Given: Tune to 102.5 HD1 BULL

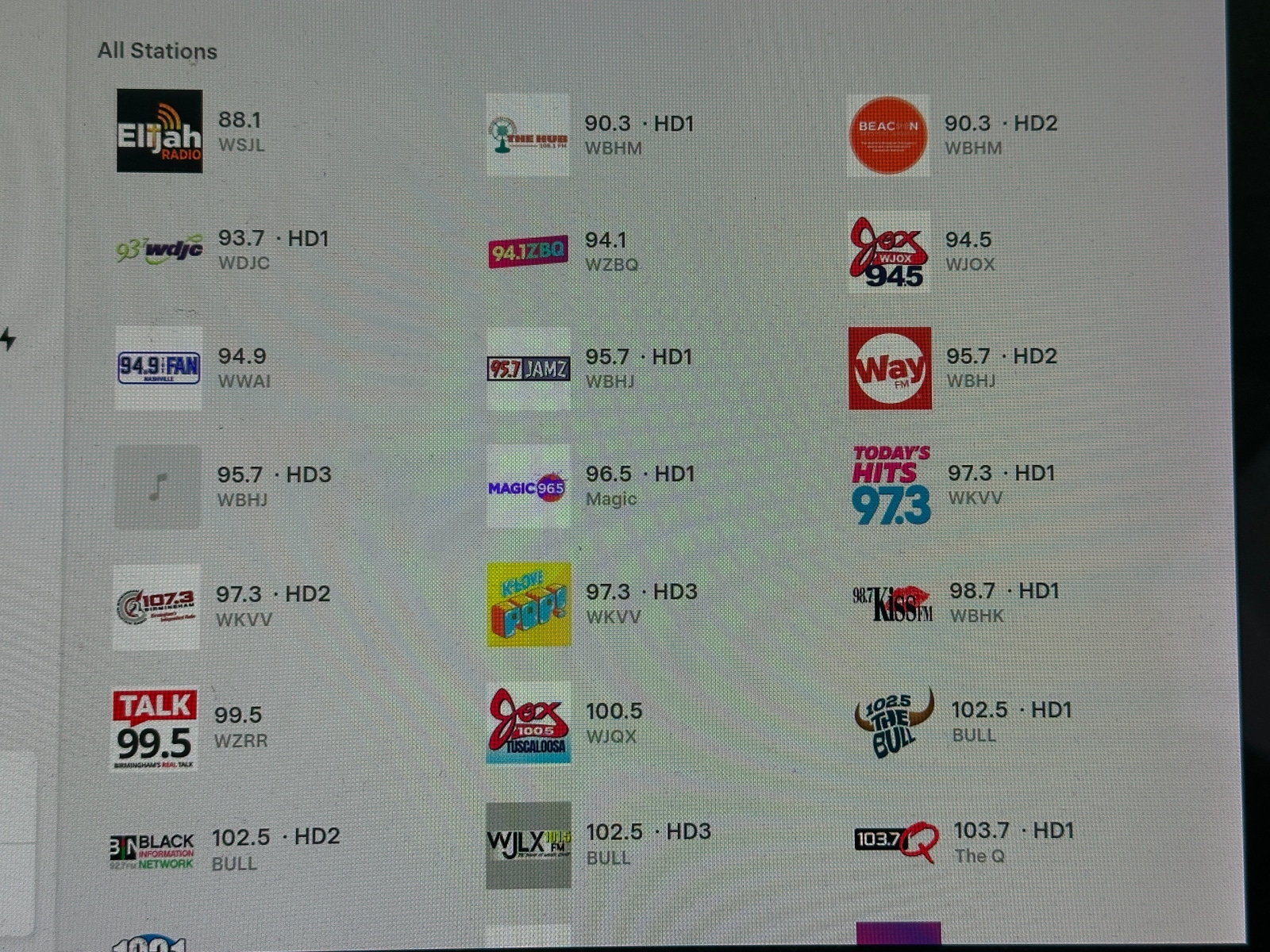Looking at the screenshot, I should coord(894,722).
